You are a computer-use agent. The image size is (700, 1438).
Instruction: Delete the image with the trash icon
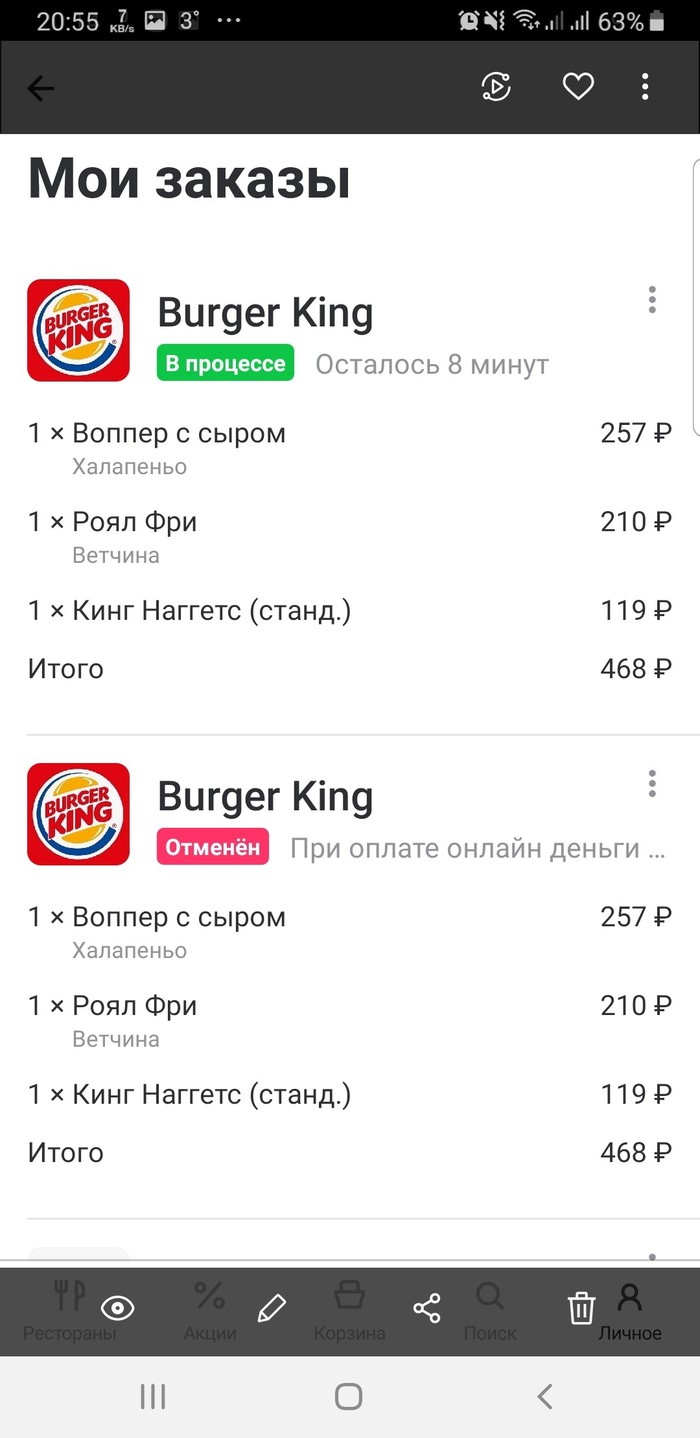click(x=581, y=1308)
